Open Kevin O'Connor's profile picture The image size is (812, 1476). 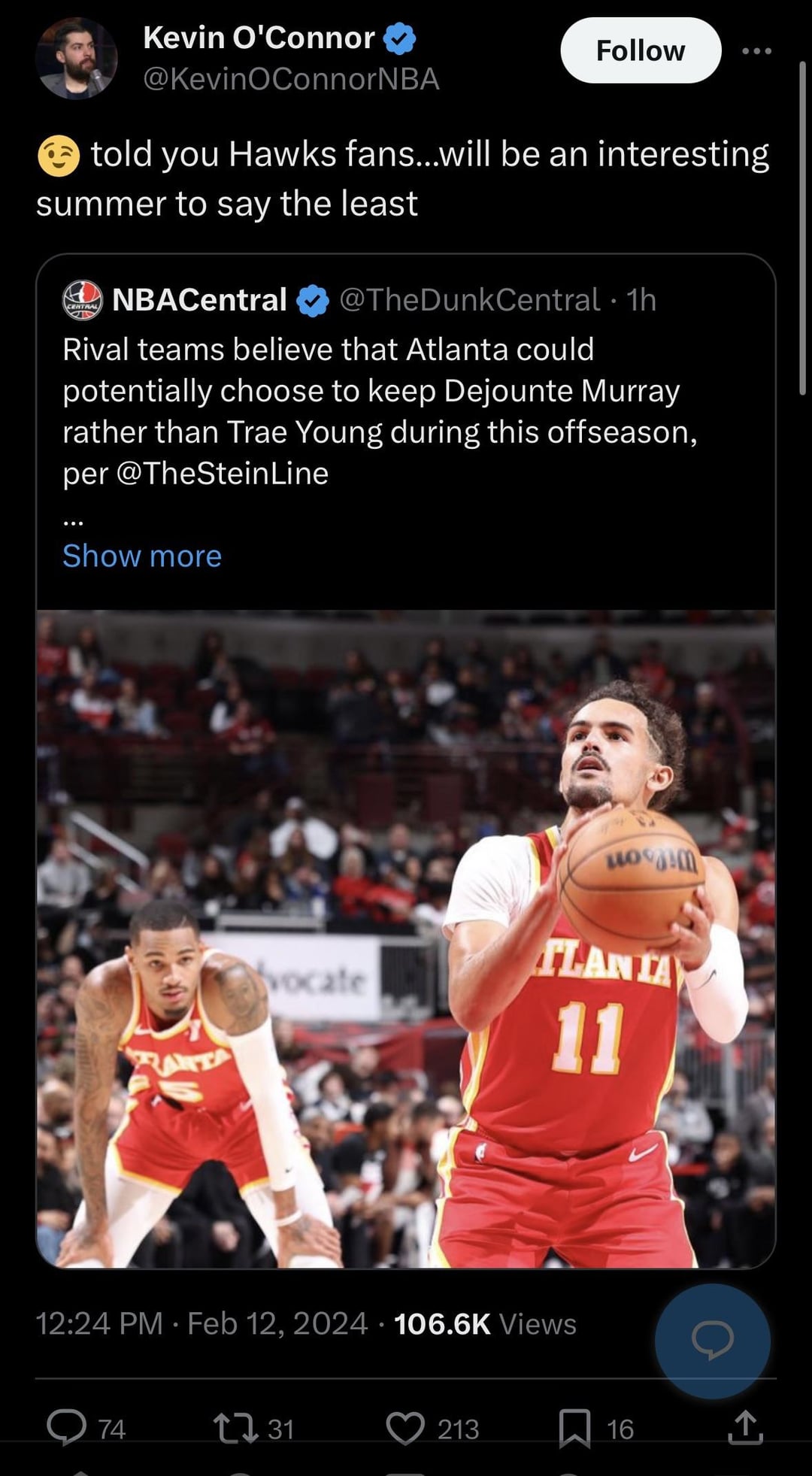[x=76, y=58]
